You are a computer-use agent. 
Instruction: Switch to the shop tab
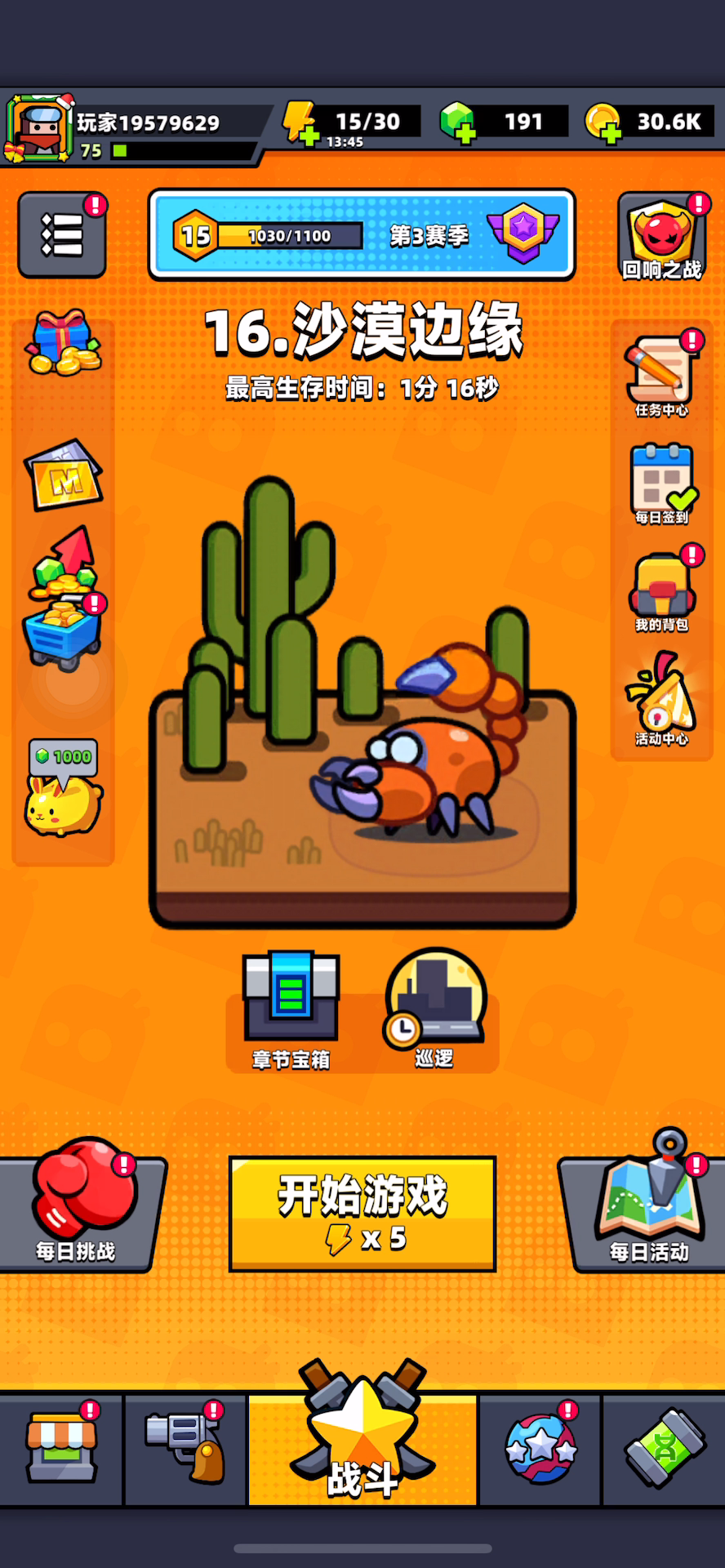(62, 1450)
